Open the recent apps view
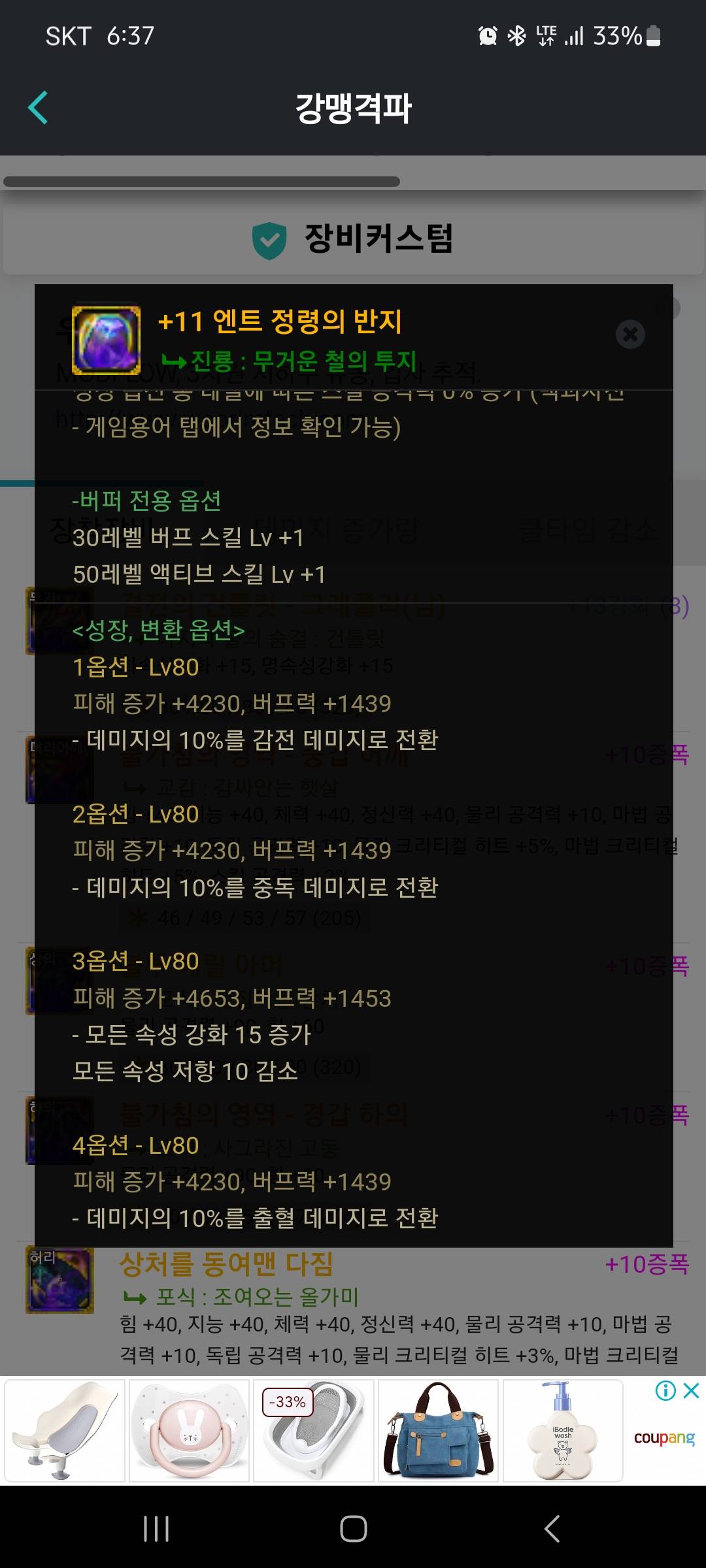706x1568 pixels. tap(156, 1529)
